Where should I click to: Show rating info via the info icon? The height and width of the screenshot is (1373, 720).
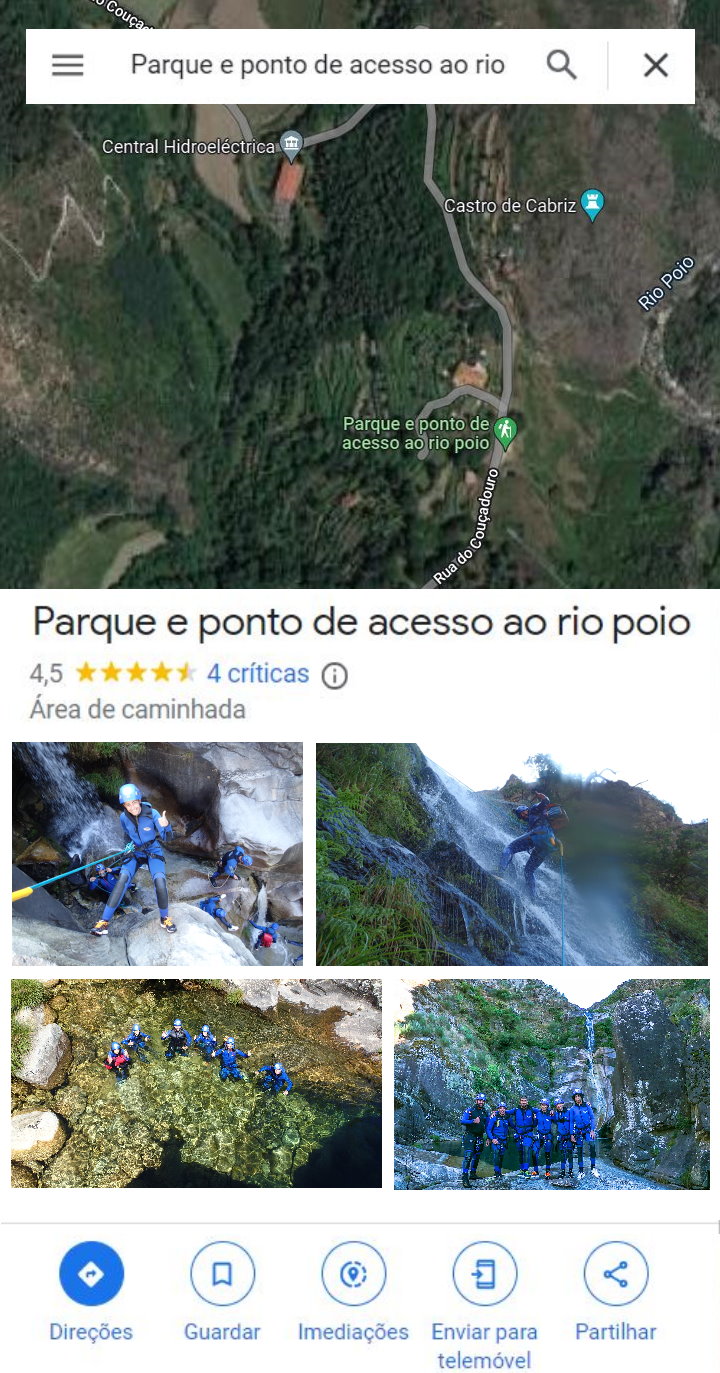tap(335, 676)
